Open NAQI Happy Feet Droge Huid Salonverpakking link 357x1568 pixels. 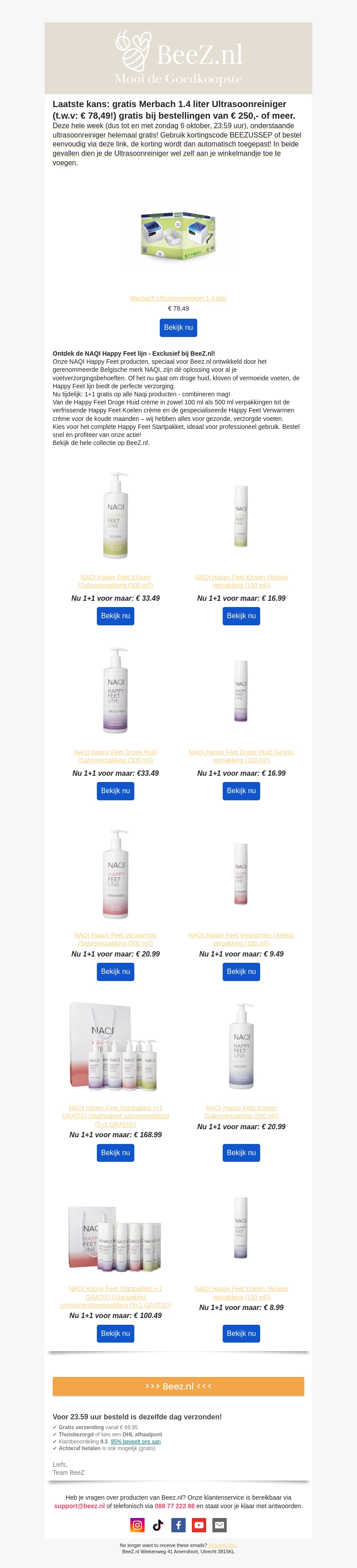(116, 756)
